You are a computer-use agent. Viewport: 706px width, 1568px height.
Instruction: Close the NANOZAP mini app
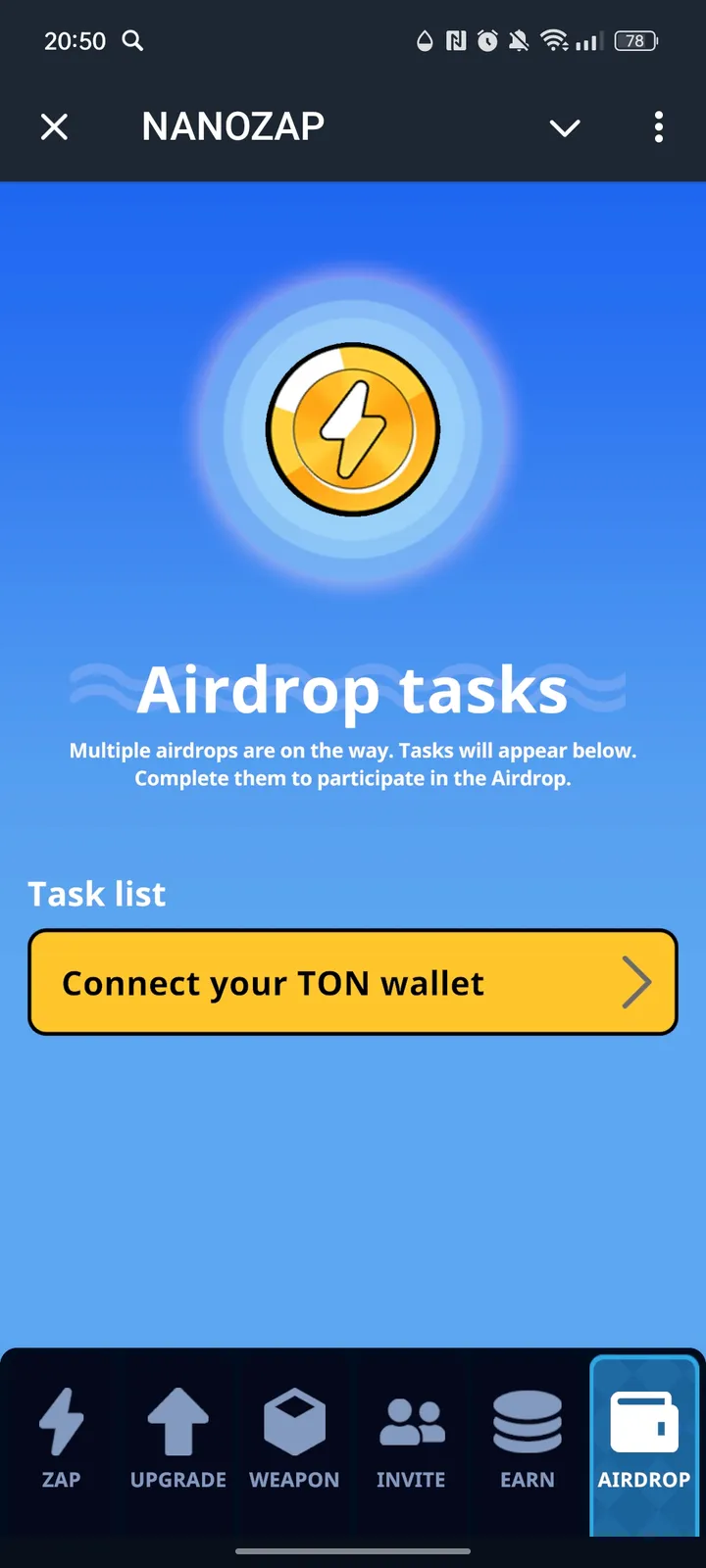click(54, 126)
